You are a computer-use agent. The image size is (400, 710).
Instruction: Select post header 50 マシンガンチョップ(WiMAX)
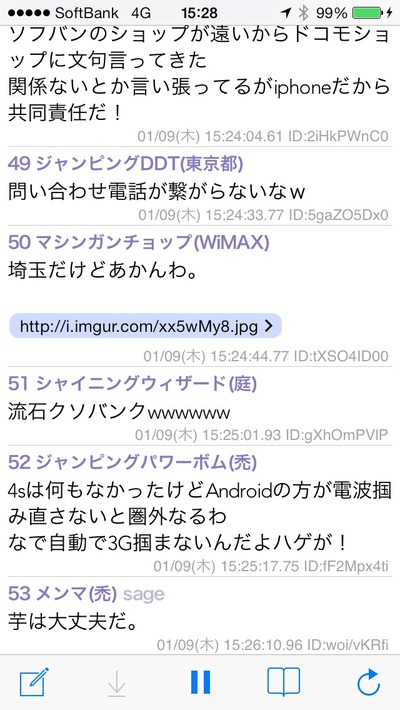pyautogui.click(x=139, y=243)
